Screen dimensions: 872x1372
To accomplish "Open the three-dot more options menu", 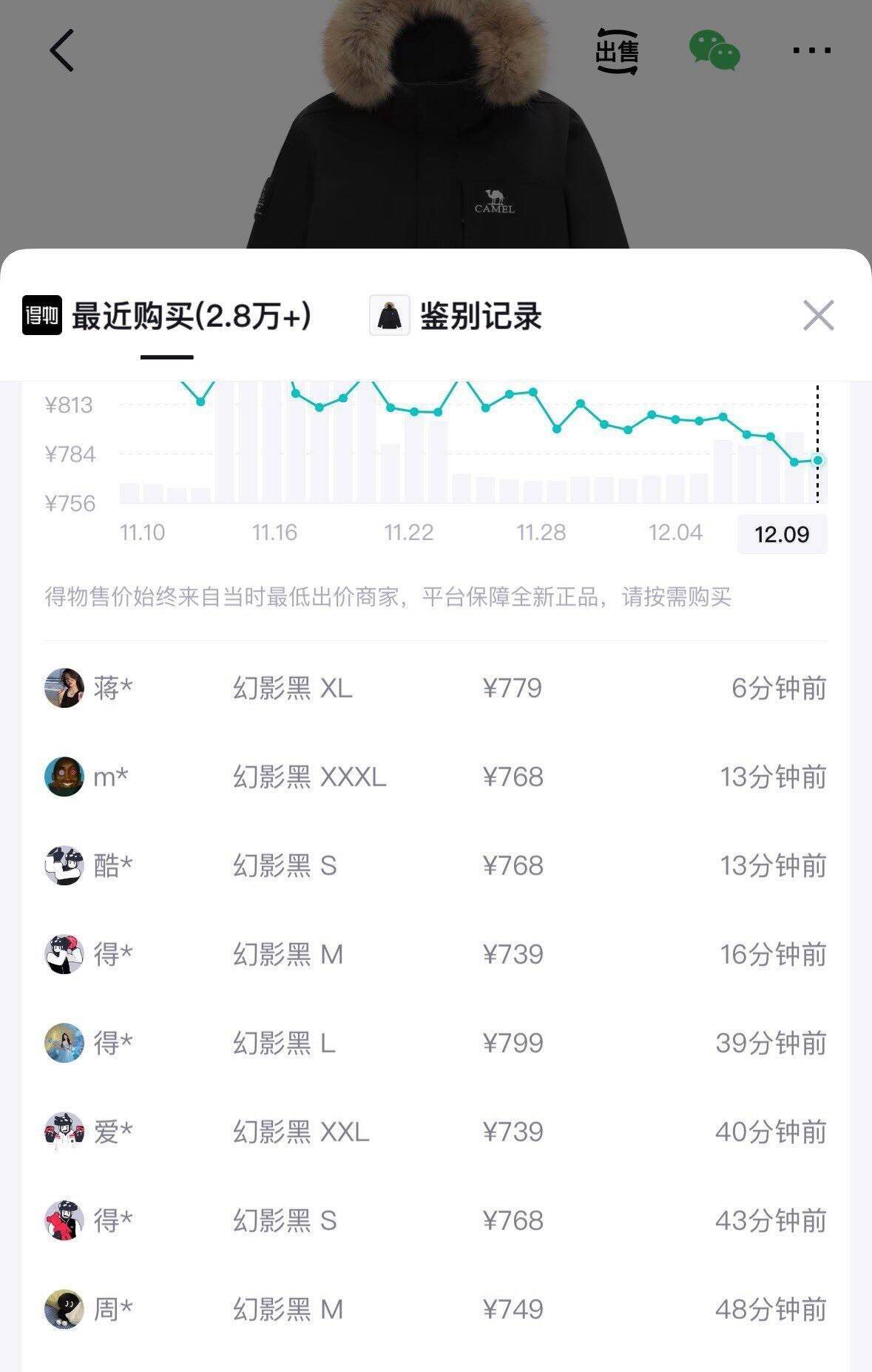I will 811,50.
